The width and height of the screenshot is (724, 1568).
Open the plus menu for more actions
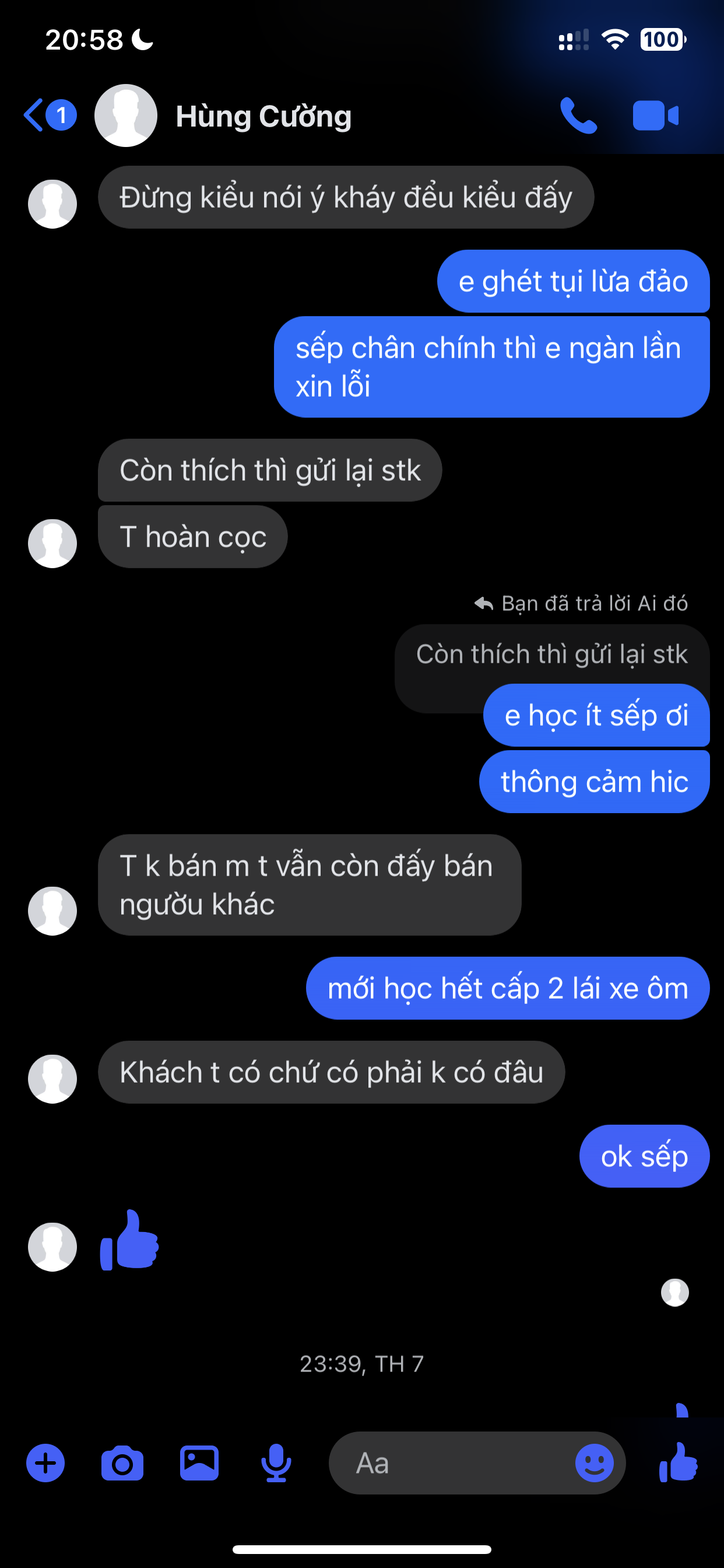point(45,1462)
